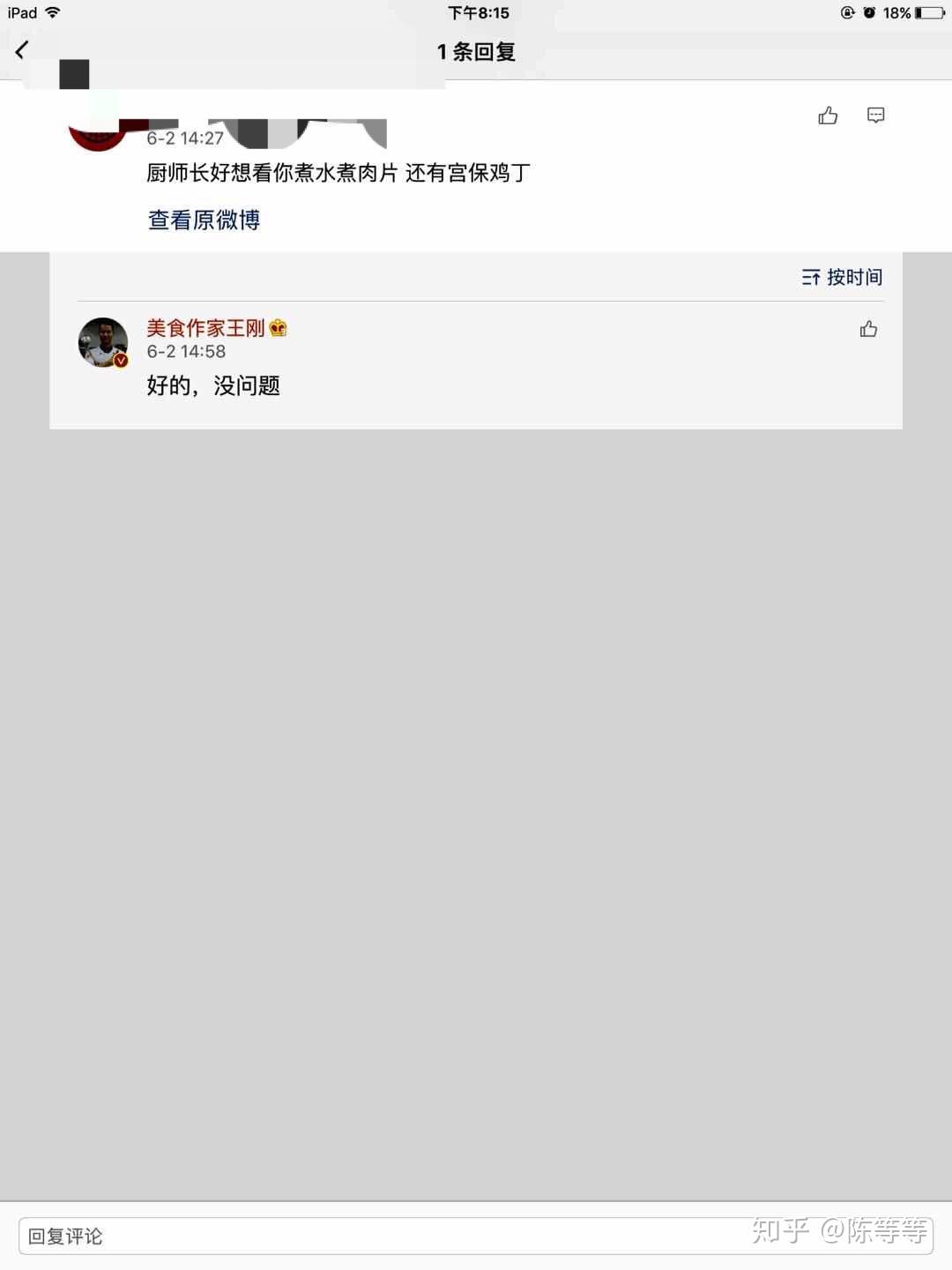Like 美食作家王刚's reply

coord(868,329)
